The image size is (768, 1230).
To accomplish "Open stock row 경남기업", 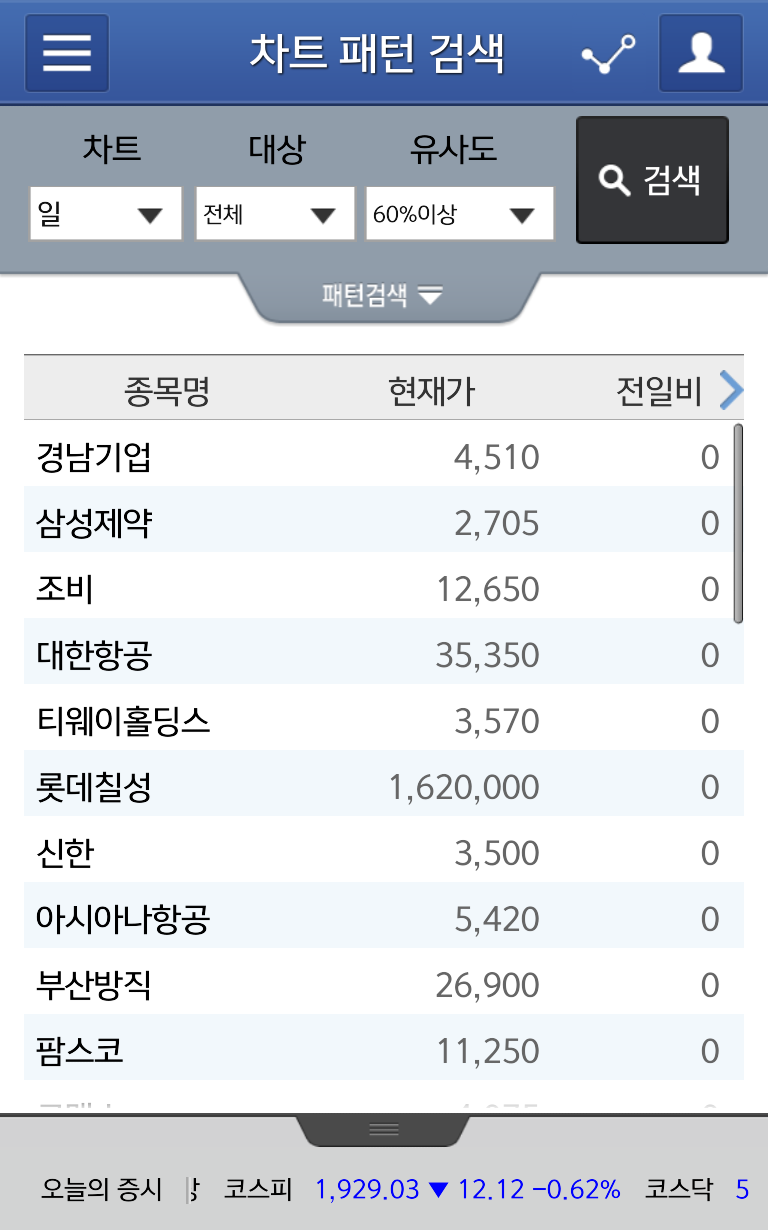I will pos(380,458).
